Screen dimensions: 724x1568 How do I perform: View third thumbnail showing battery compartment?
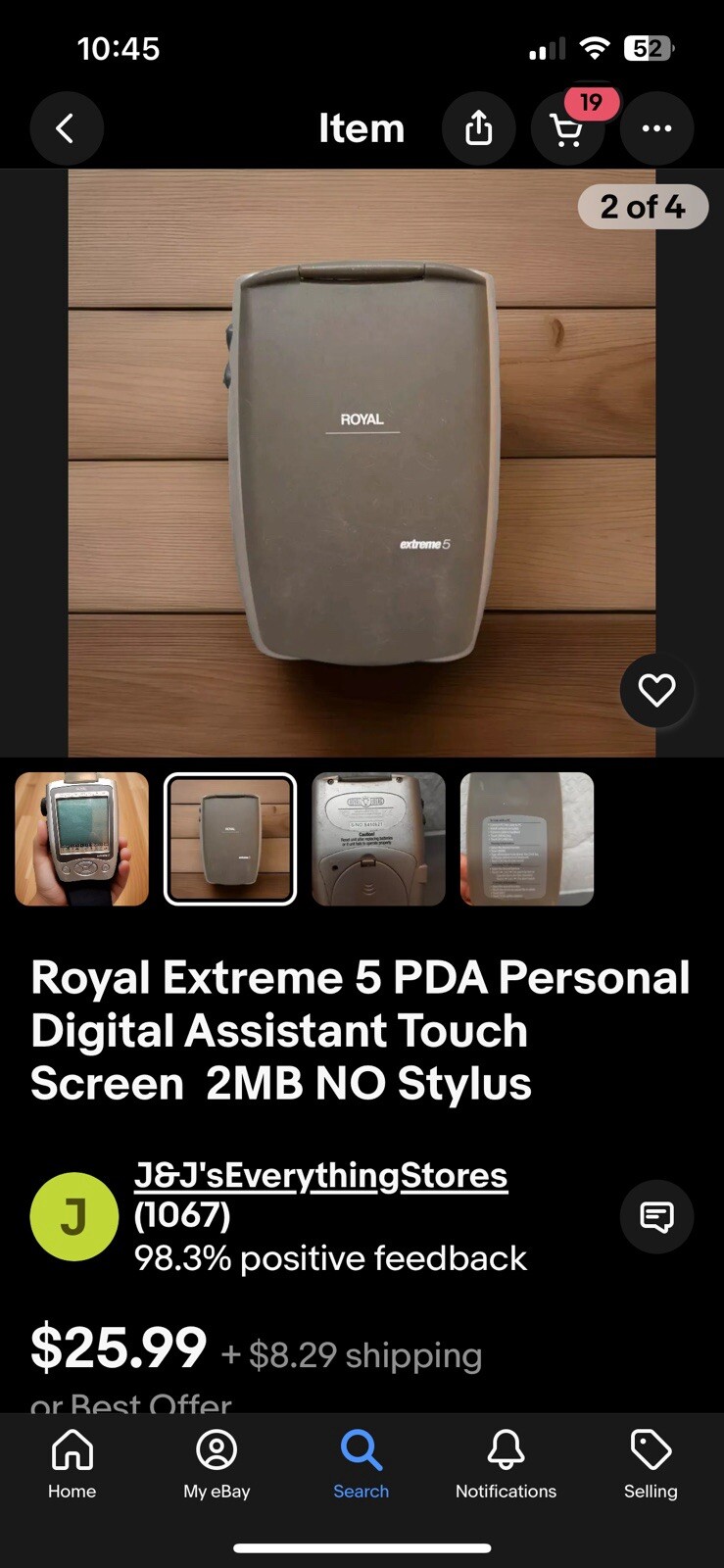point(378,839)
